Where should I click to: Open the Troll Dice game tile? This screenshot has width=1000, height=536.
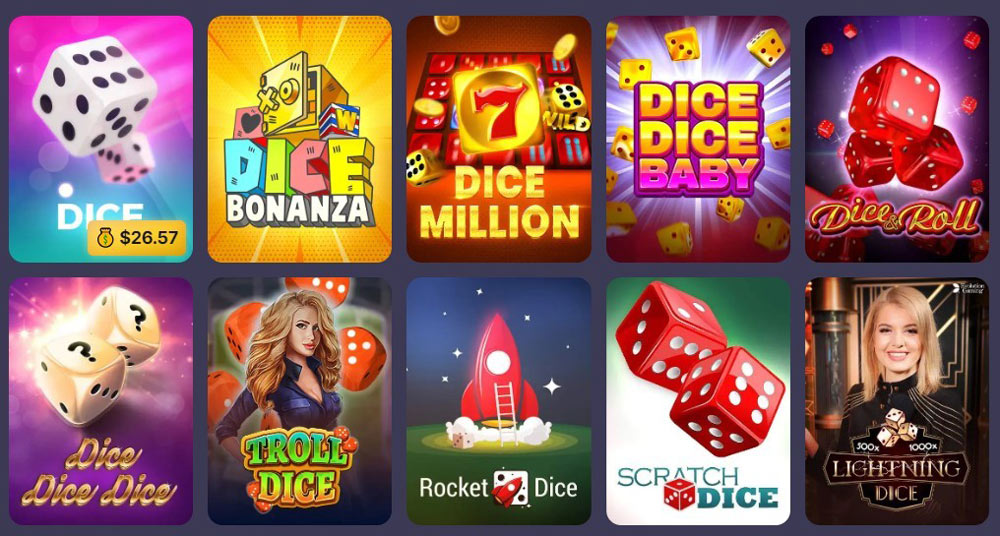(x=299, y=400)
